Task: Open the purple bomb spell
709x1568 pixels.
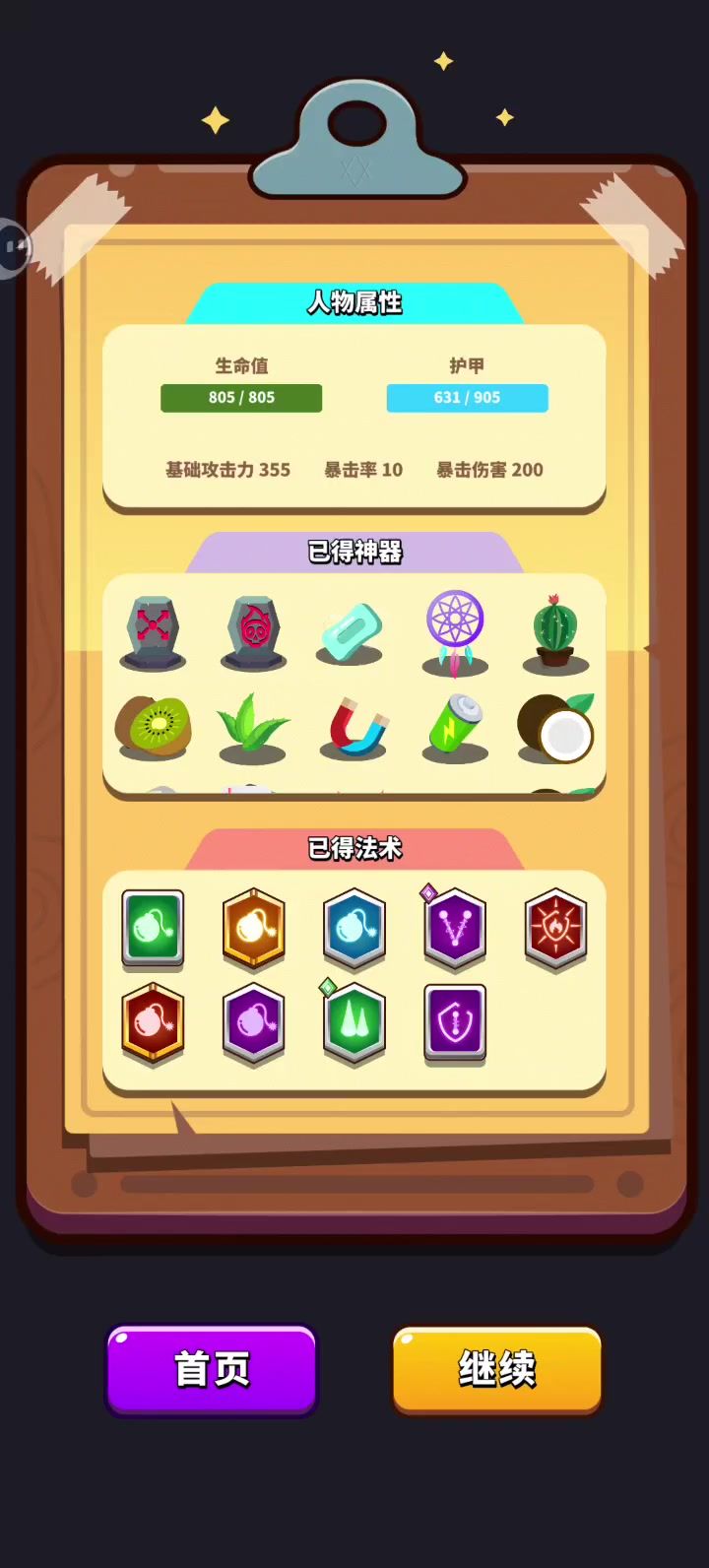Action: point(253,1023)
